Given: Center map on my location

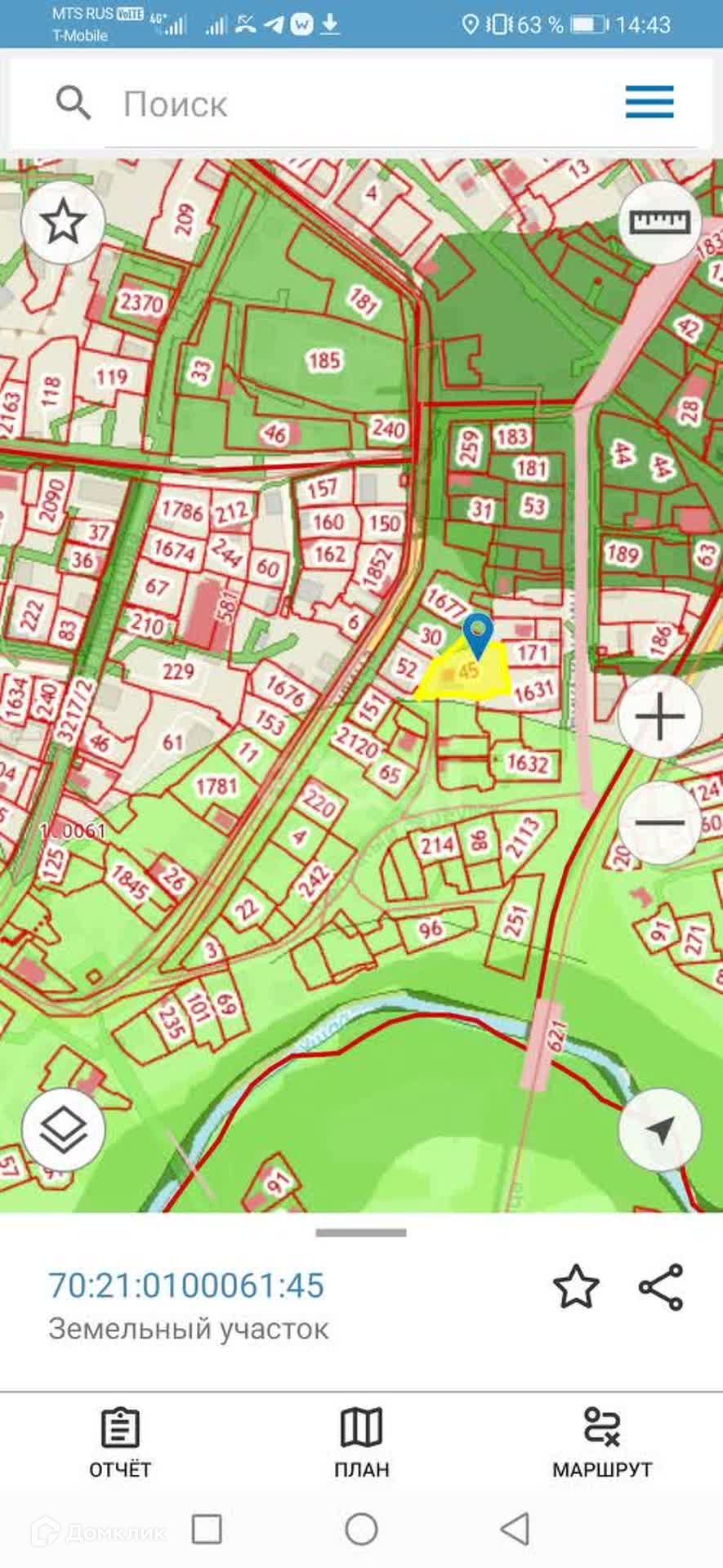Looking at the screenshot, I should tap(659, 1130).
